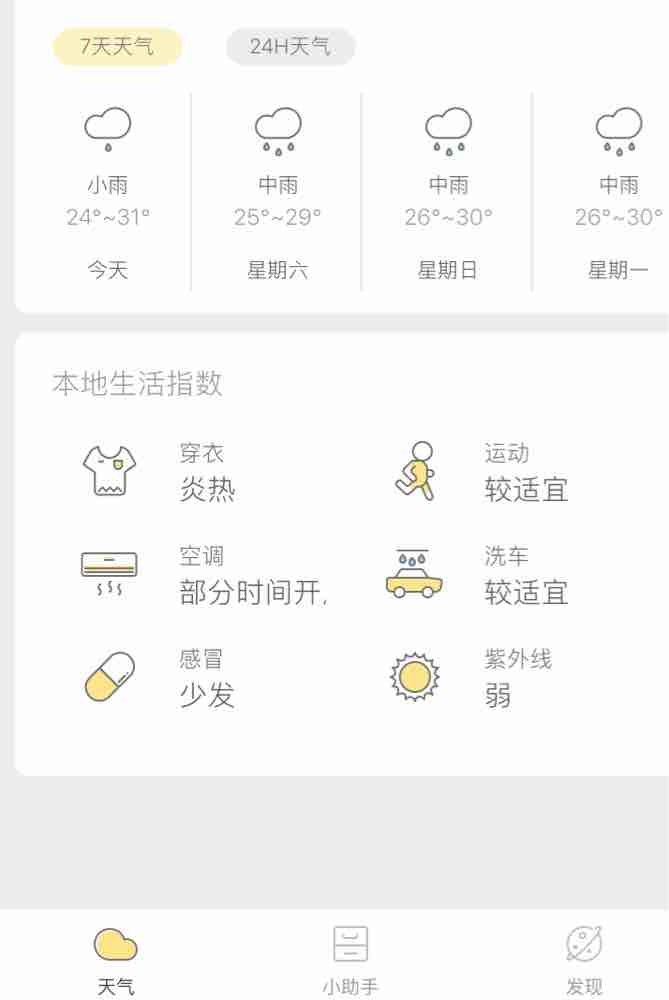The image size is (669, 1000).
Task: Open the 空调 air-conditioning index
Action: tap(200, 576)
